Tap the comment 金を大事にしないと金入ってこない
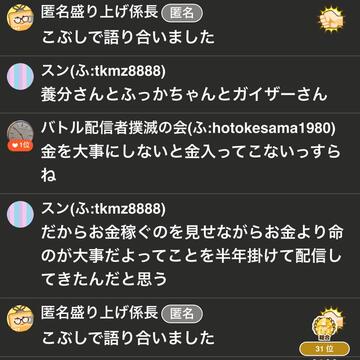Image resolution: width=360 pixels, height=360 pixels. pyautogui.click(x=191, y=164)
